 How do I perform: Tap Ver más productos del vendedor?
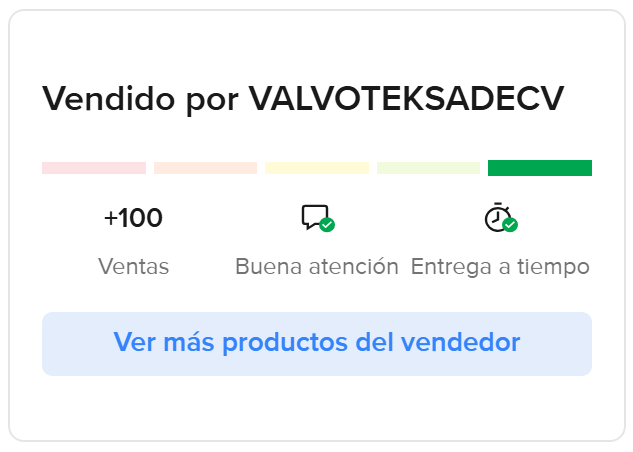tap(316, 343)
